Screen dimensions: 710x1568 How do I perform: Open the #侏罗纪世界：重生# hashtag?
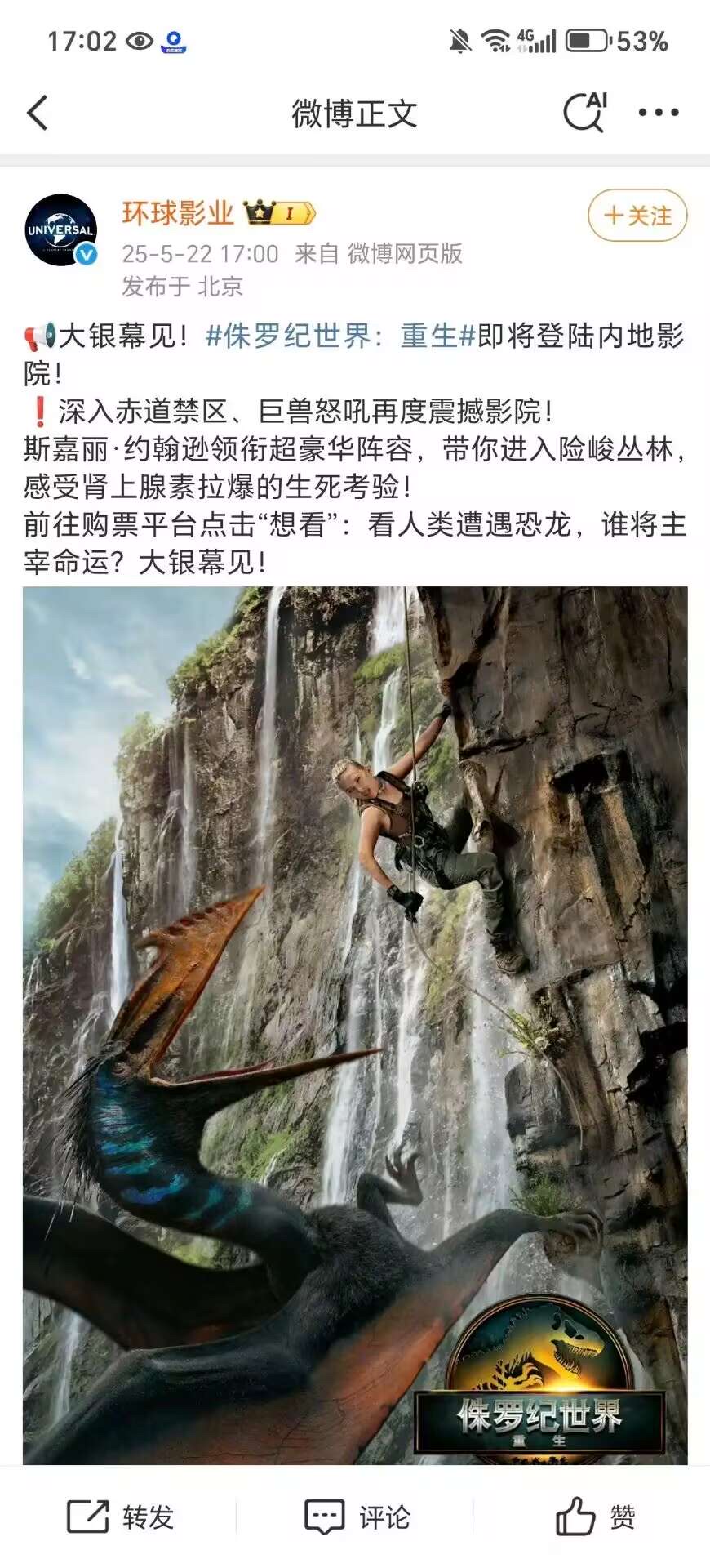click(340, 336)
